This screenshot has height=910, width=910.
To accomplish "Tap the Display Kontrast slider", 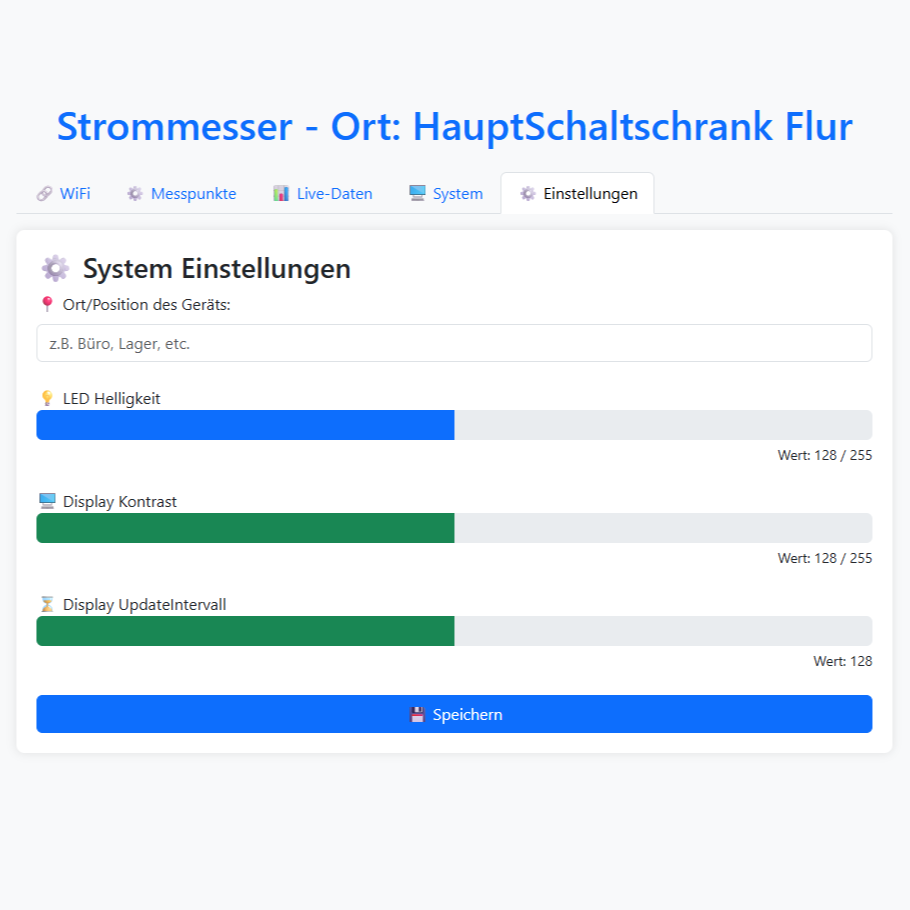I will click(x=454, y=528).
